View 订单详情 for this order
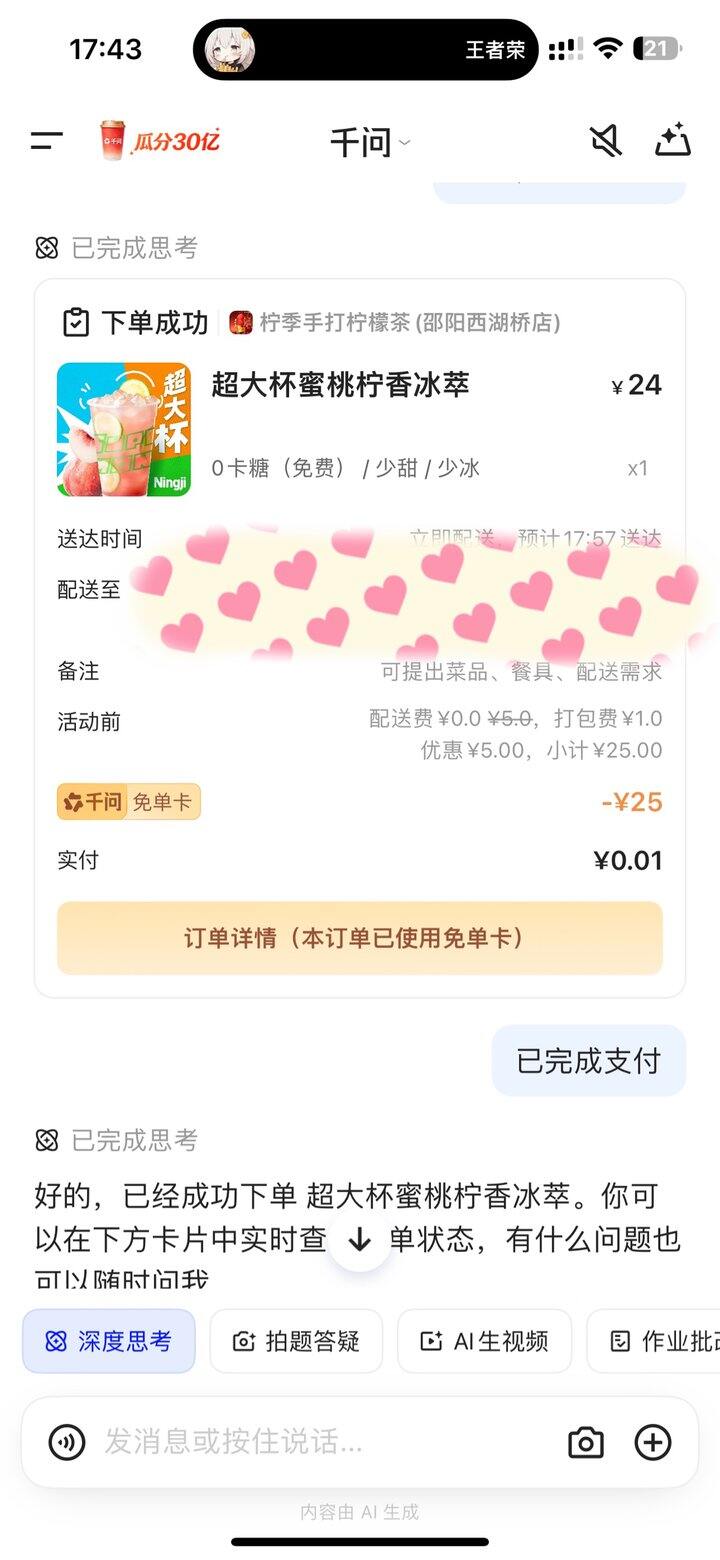 [x=359, y=938]
